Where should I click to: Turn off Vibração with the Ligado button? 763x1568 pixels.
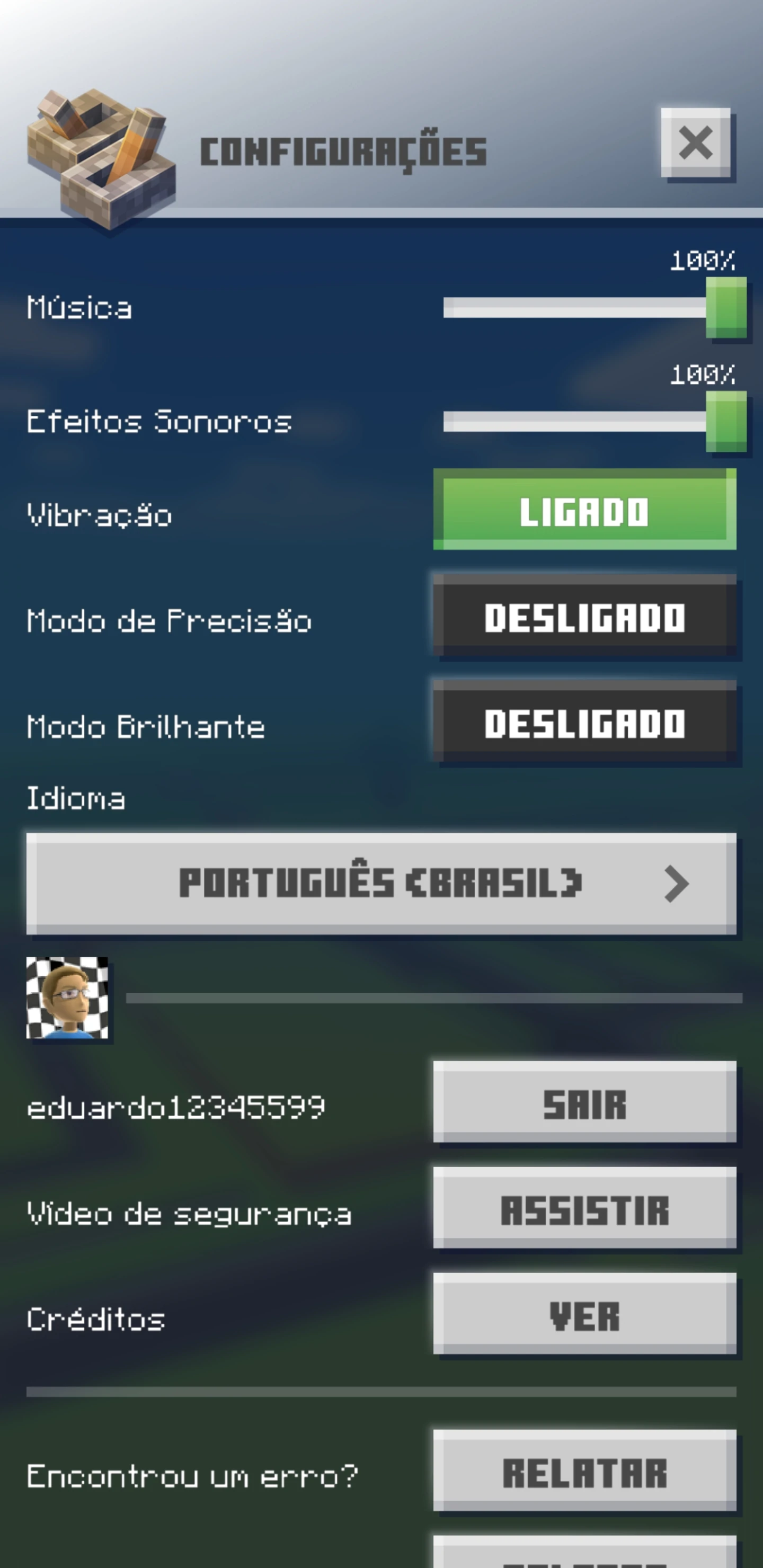[x=584, y=510]
